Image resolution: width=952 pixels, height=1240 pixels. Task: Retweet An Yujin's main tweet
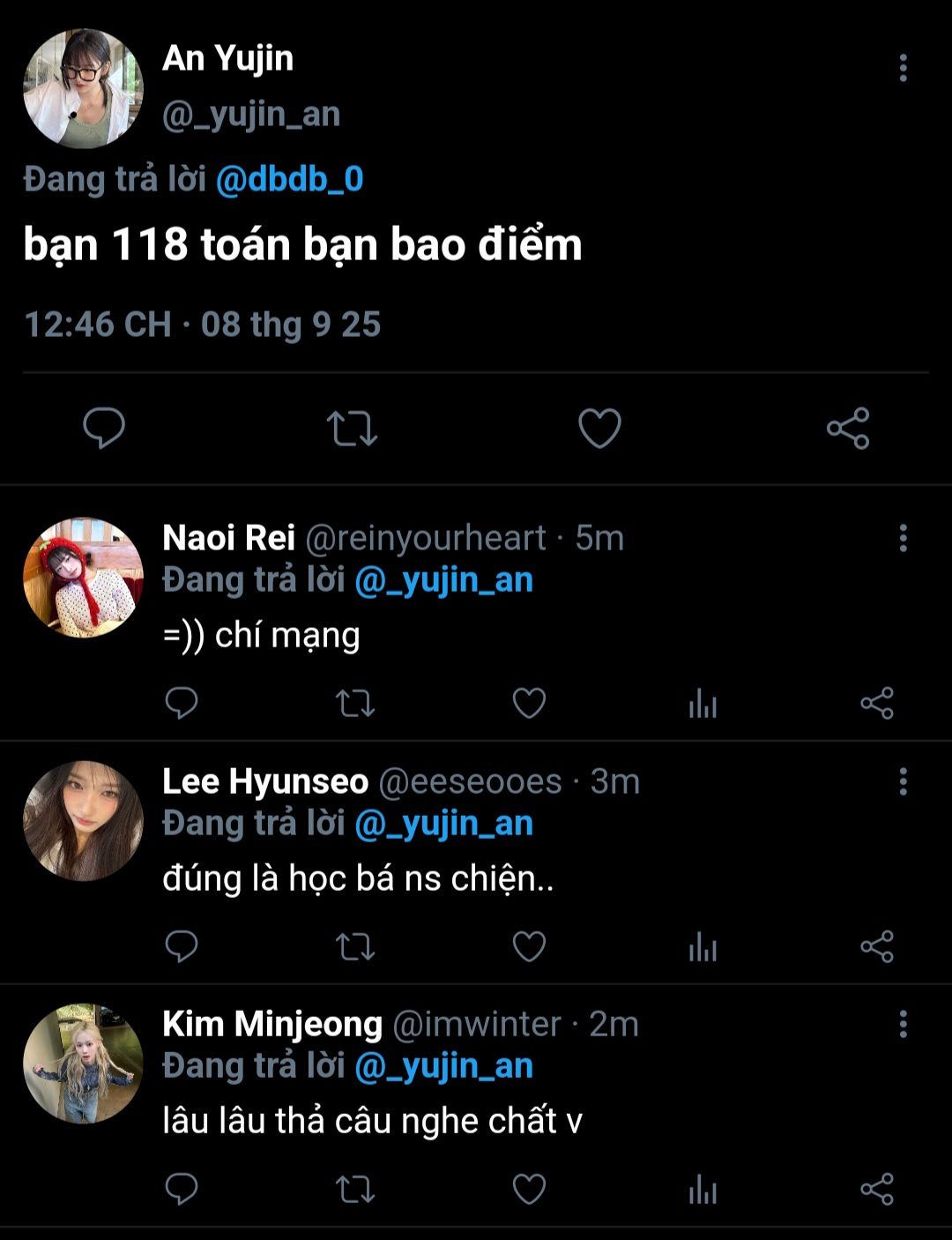(x=352, y=429)
